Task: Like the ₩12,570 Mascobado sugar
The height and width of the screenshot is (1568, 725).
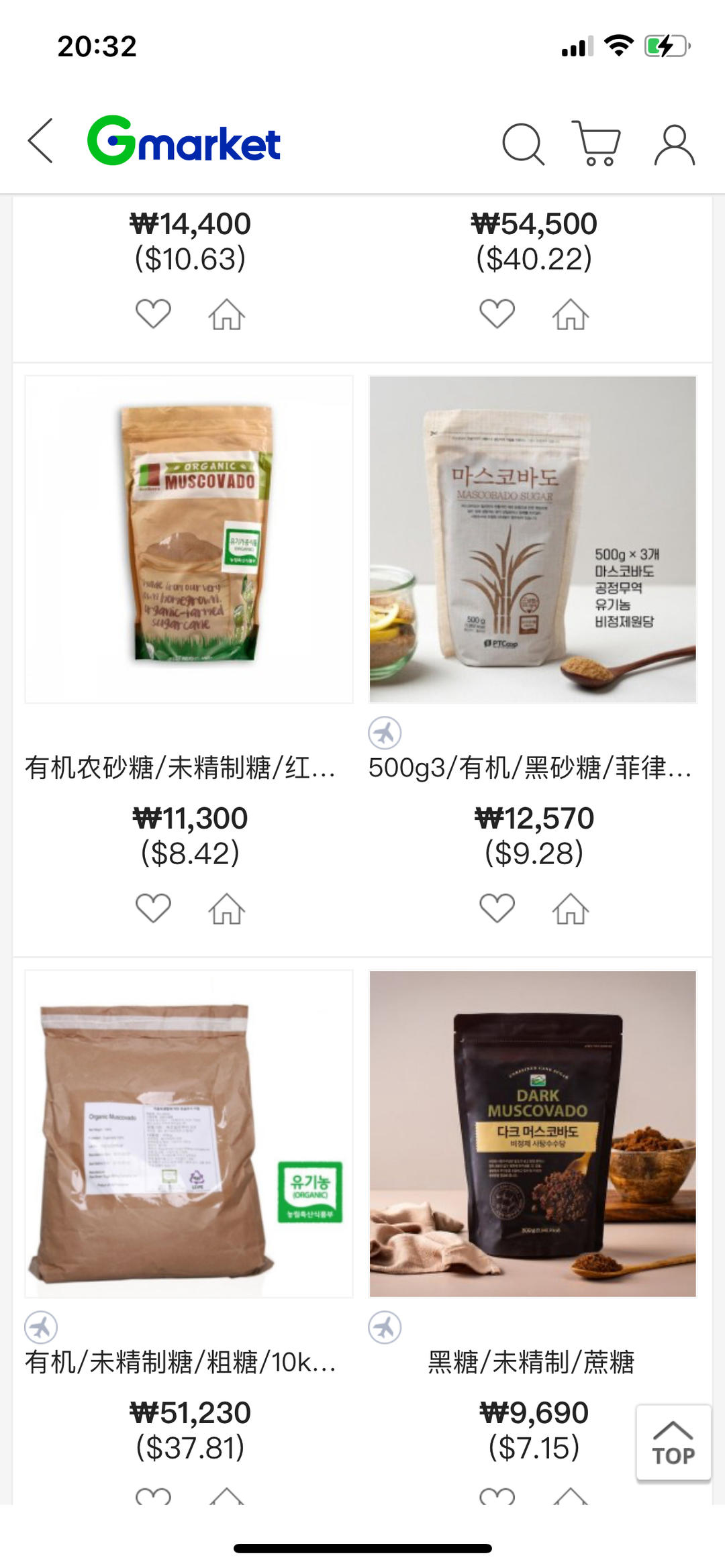Action: pyautogui.click(x=497, y=908)
